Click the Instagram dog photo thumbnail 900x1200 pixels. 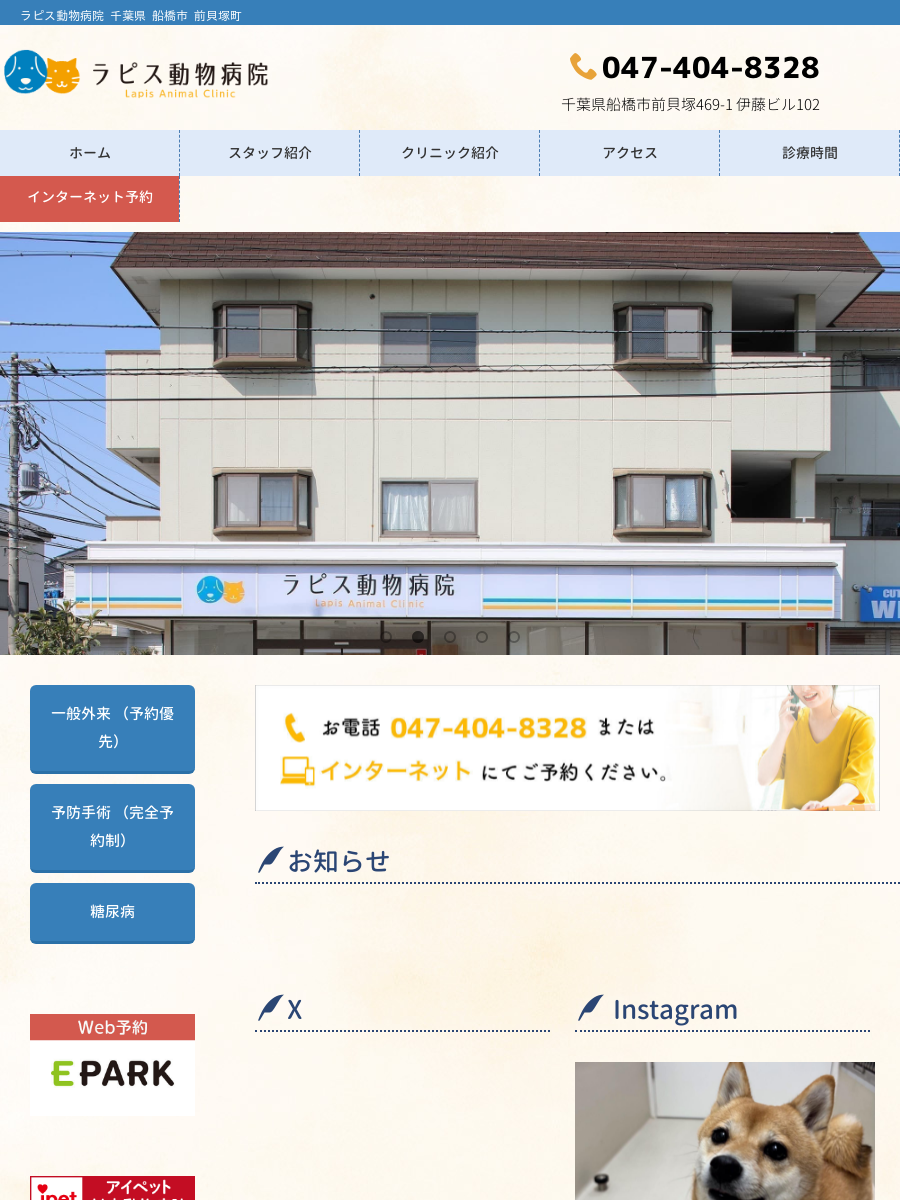point(723,1130)
